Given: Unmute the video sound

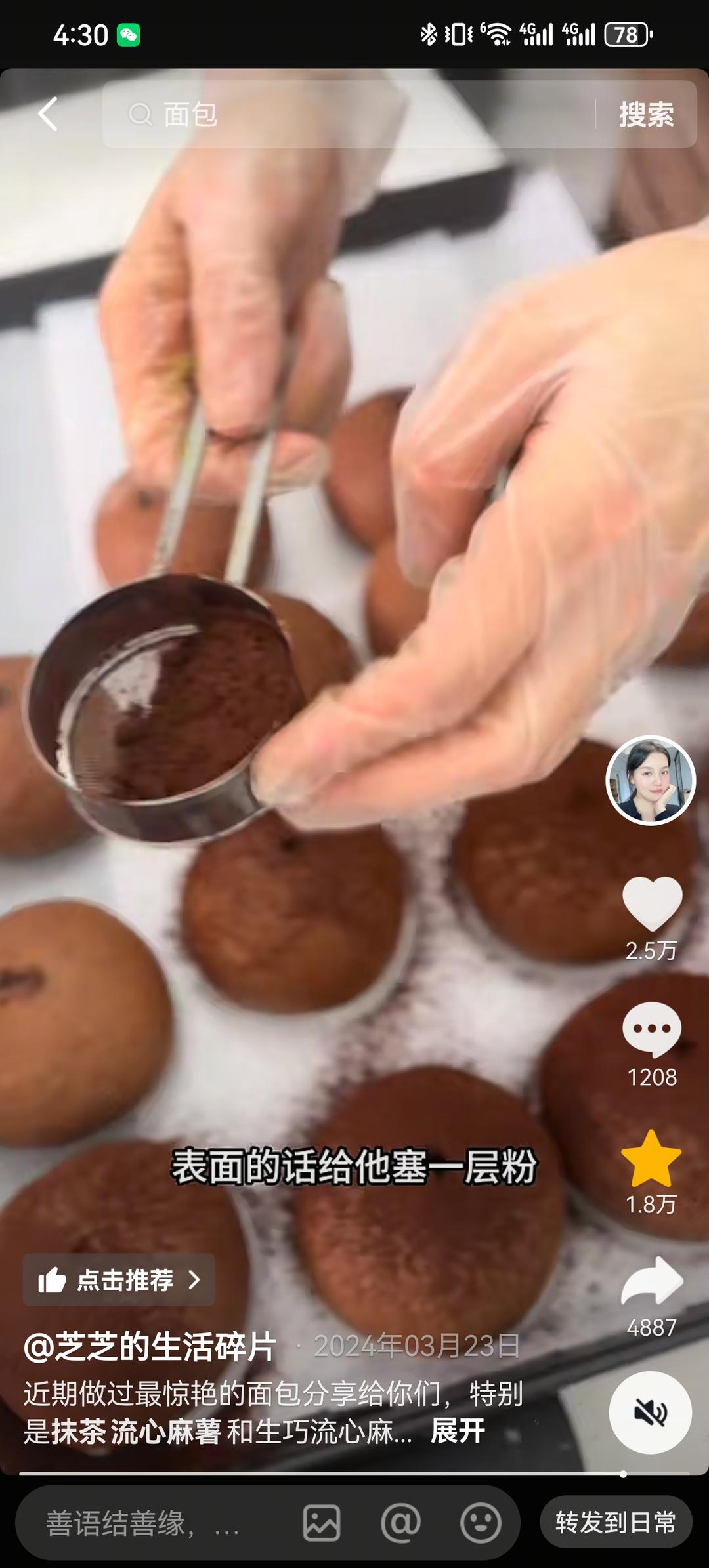Looking at the screenshot, I should [x=650, y=1413].
